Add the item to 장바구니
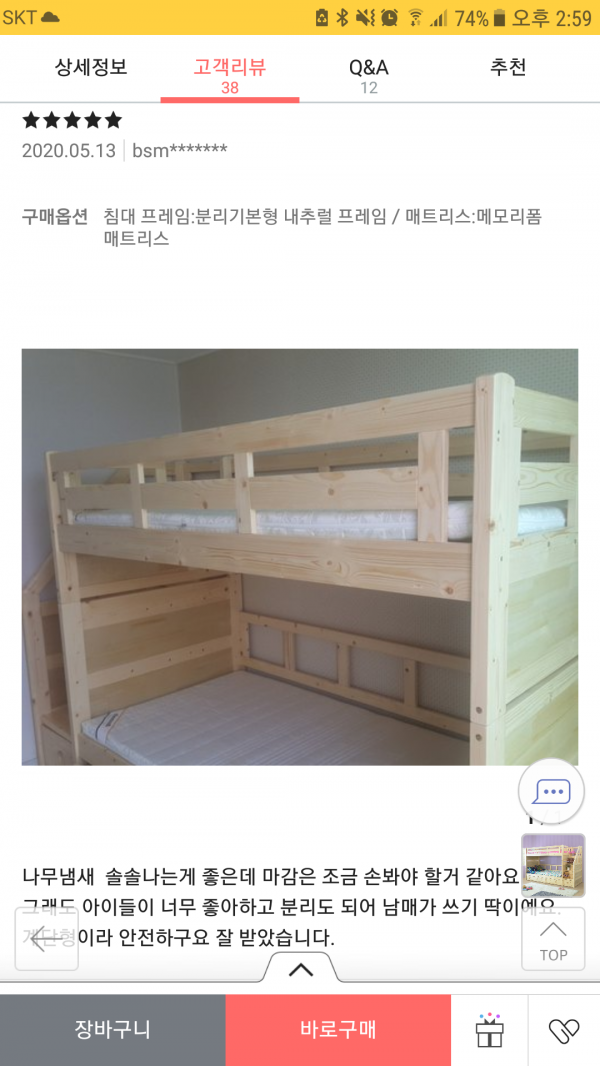This screenshot has width=600, height=1066. click(x=113, y=1030)
